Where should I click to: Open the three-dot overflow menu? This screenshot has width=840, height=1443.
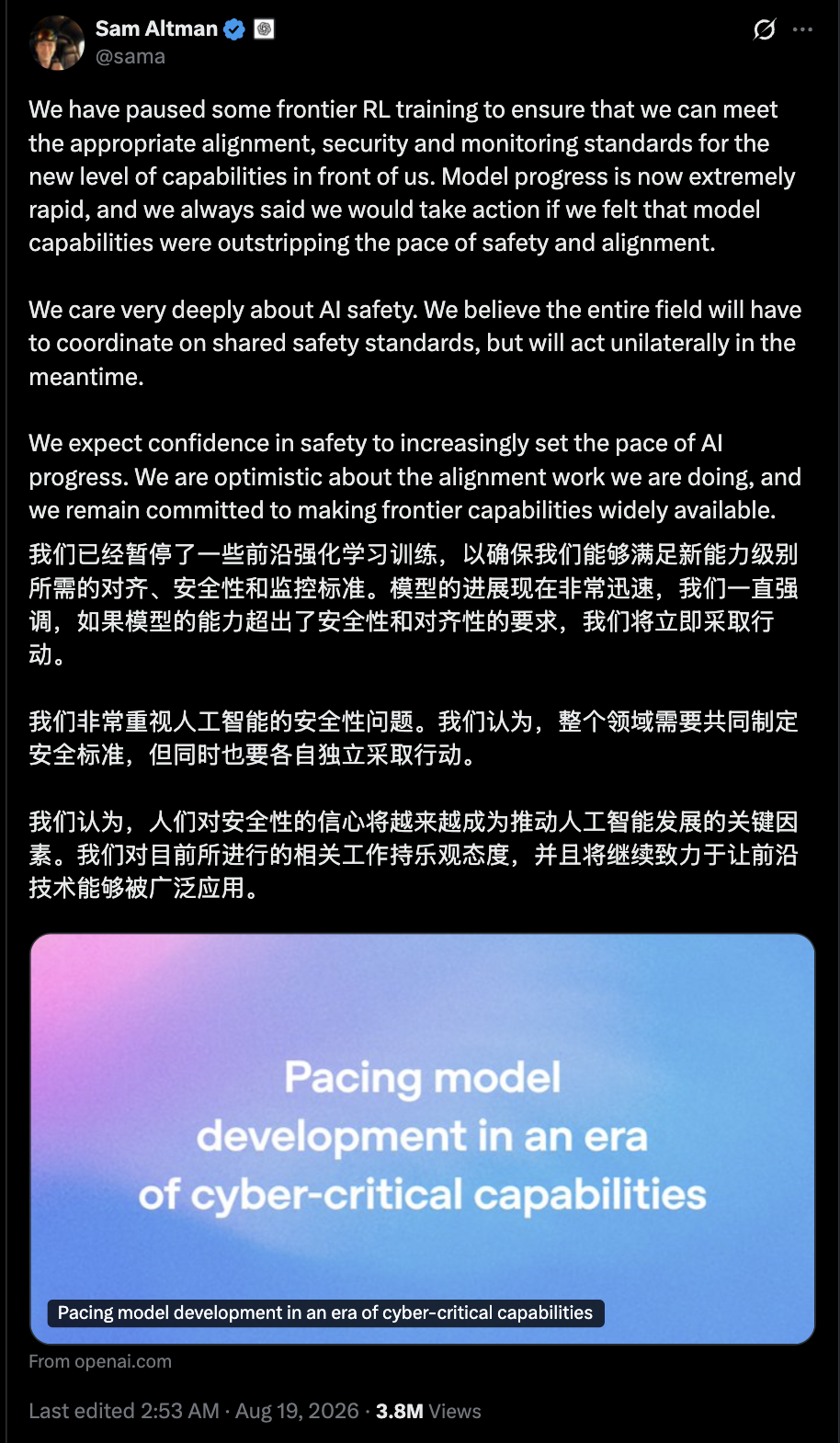(802, 29)
